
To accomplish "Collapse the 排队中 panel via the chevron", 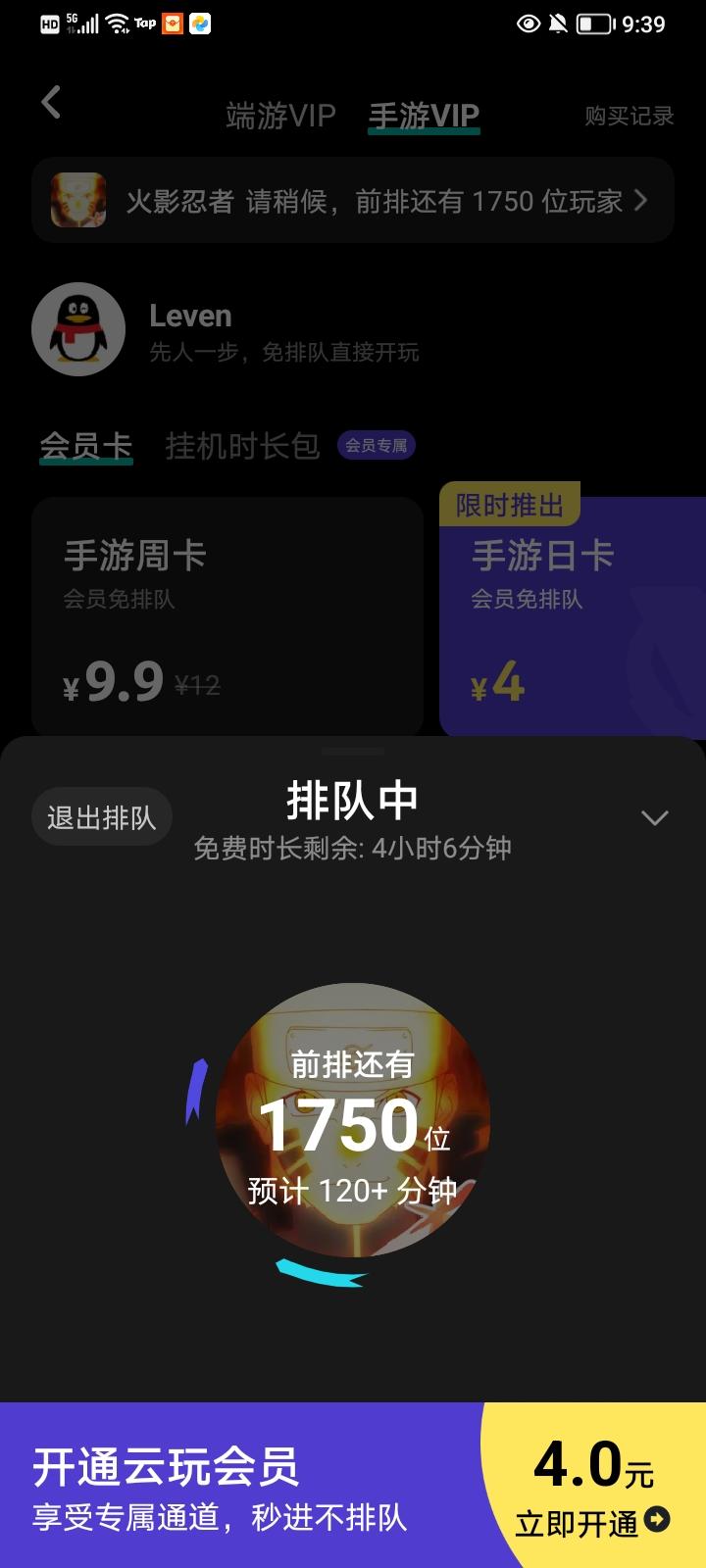I will coord(655,816).
